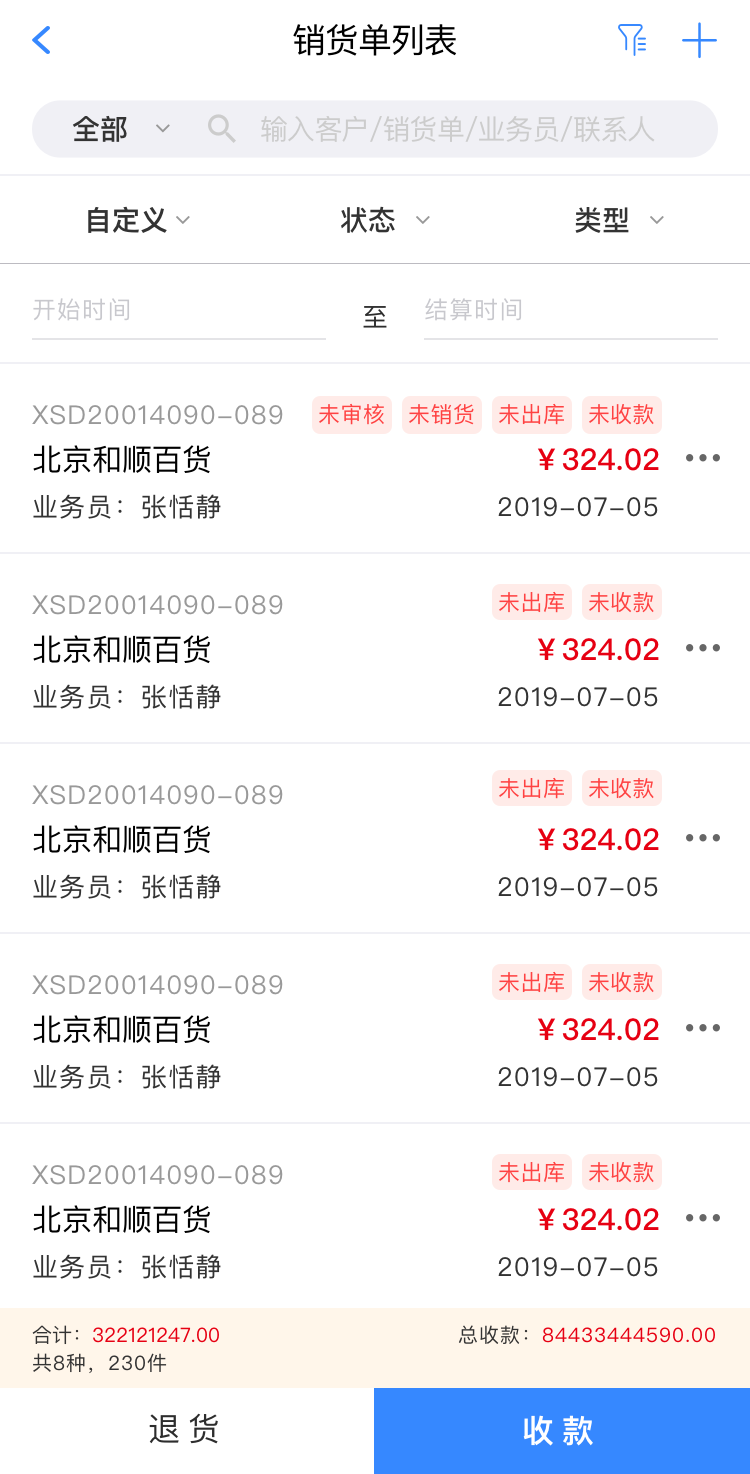
Task: Go back using the top-left arrow
Action: [x=41, y=41]
